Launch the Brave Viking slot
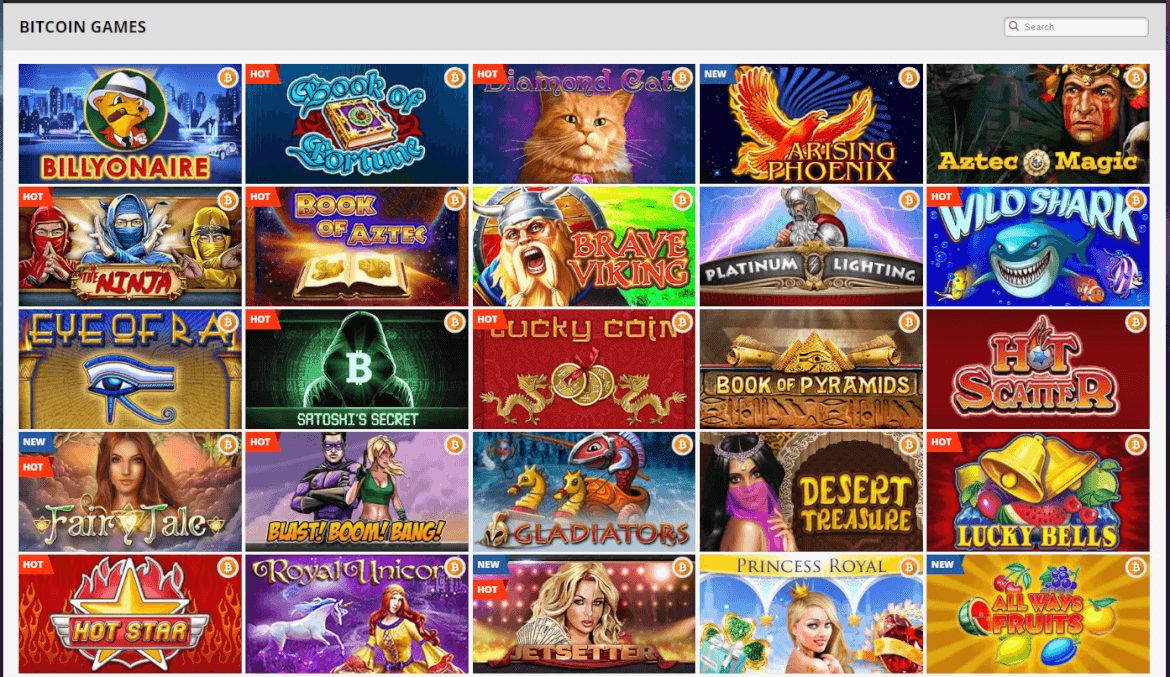Image resolution: width=1170 pixels, height=677 pixels. click(x=584, y=247)
